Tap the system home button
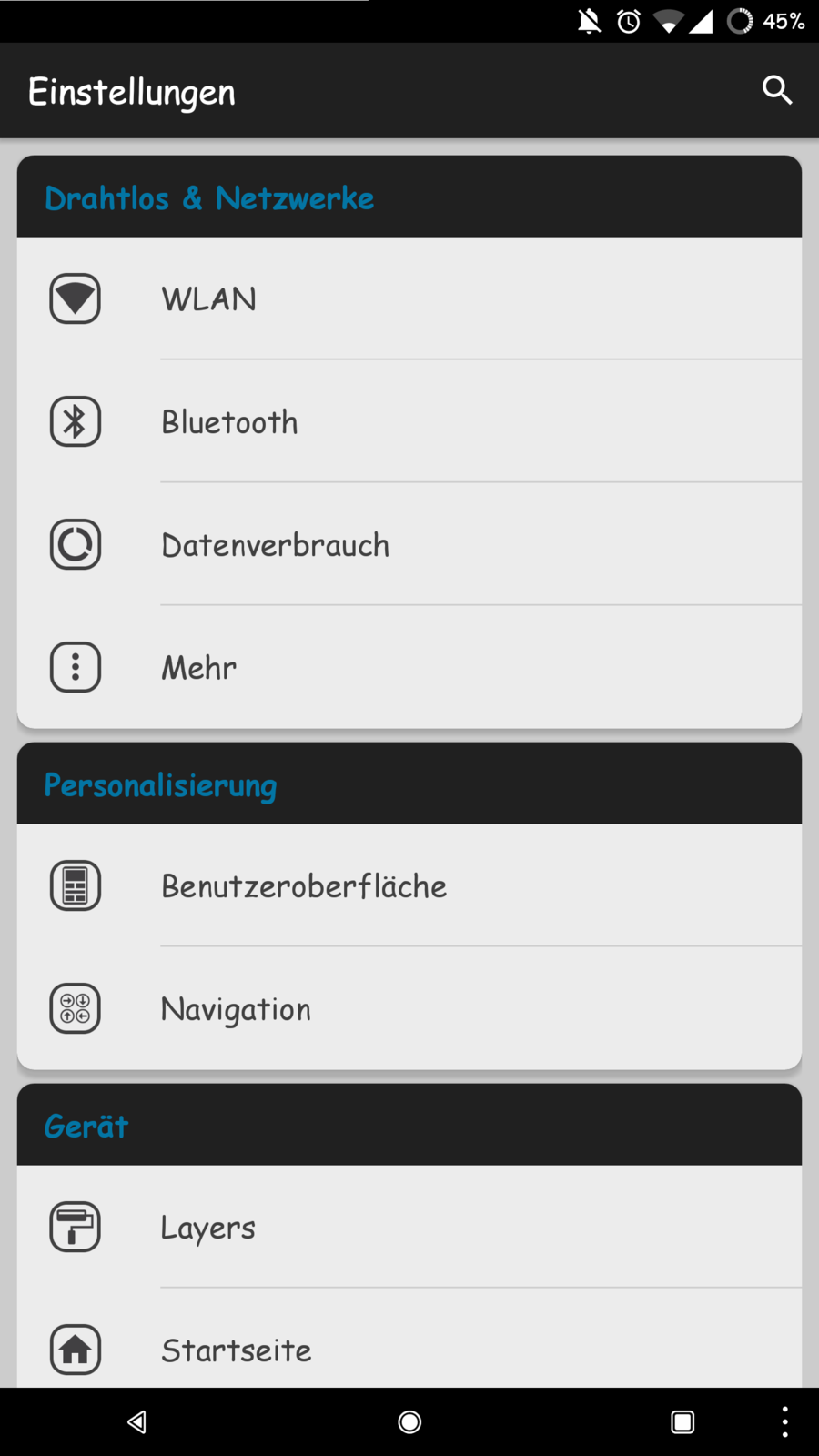The height and width of the screenshot is (1456, 819). tap(409, 1422)
